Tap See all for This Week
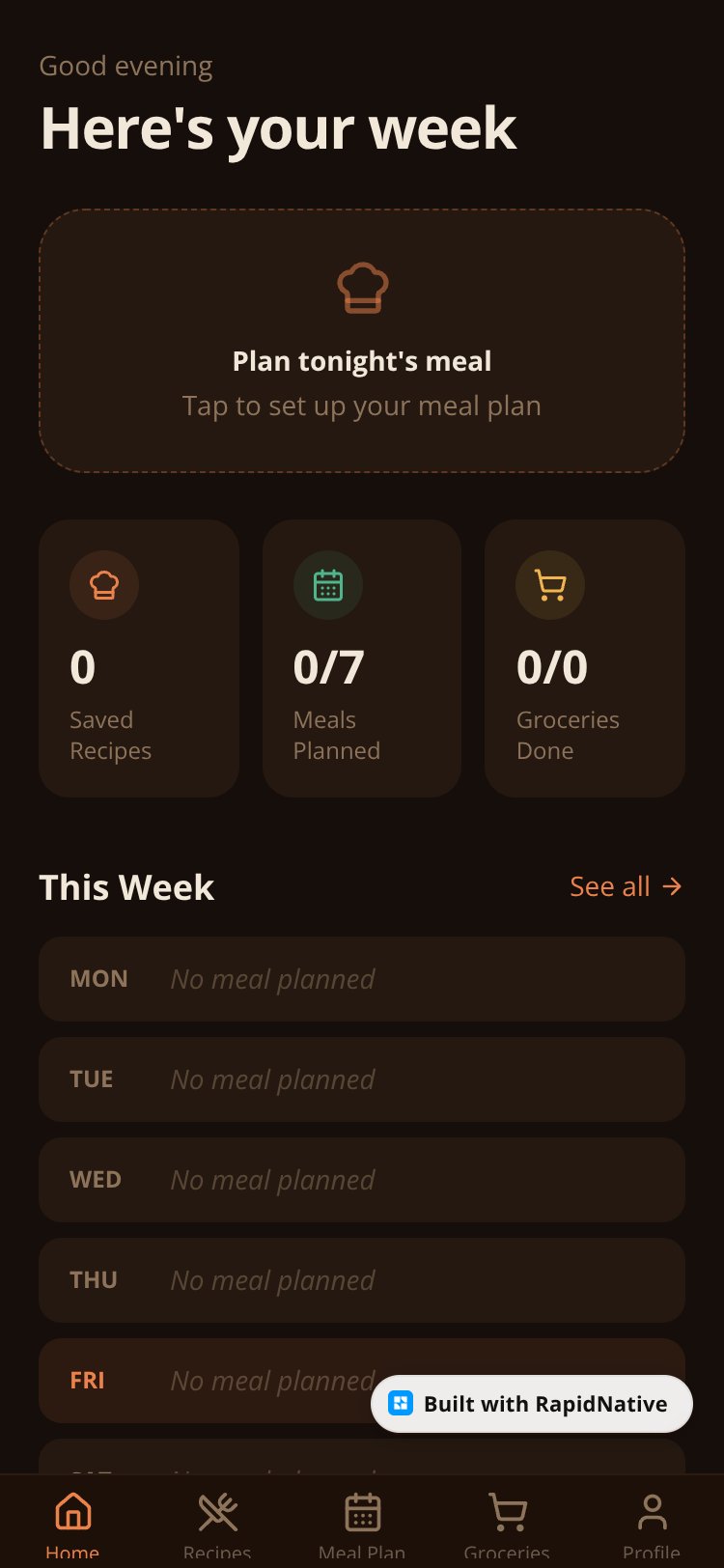Screen dimensions: 724x1568 [626, 886]
